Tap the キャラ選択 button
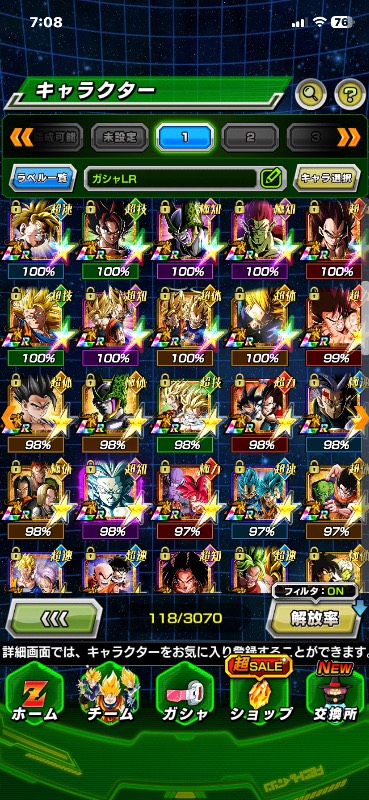 pyautogui.click(x=326, y=178)
